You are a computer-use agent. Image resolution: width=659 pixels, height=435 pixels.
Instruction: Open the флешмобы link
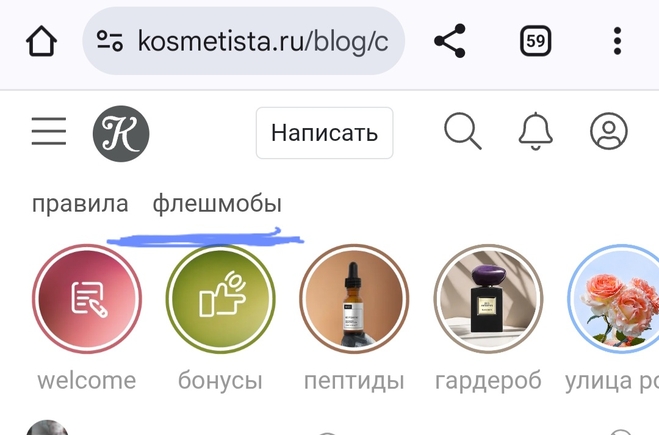coord(217,204)
